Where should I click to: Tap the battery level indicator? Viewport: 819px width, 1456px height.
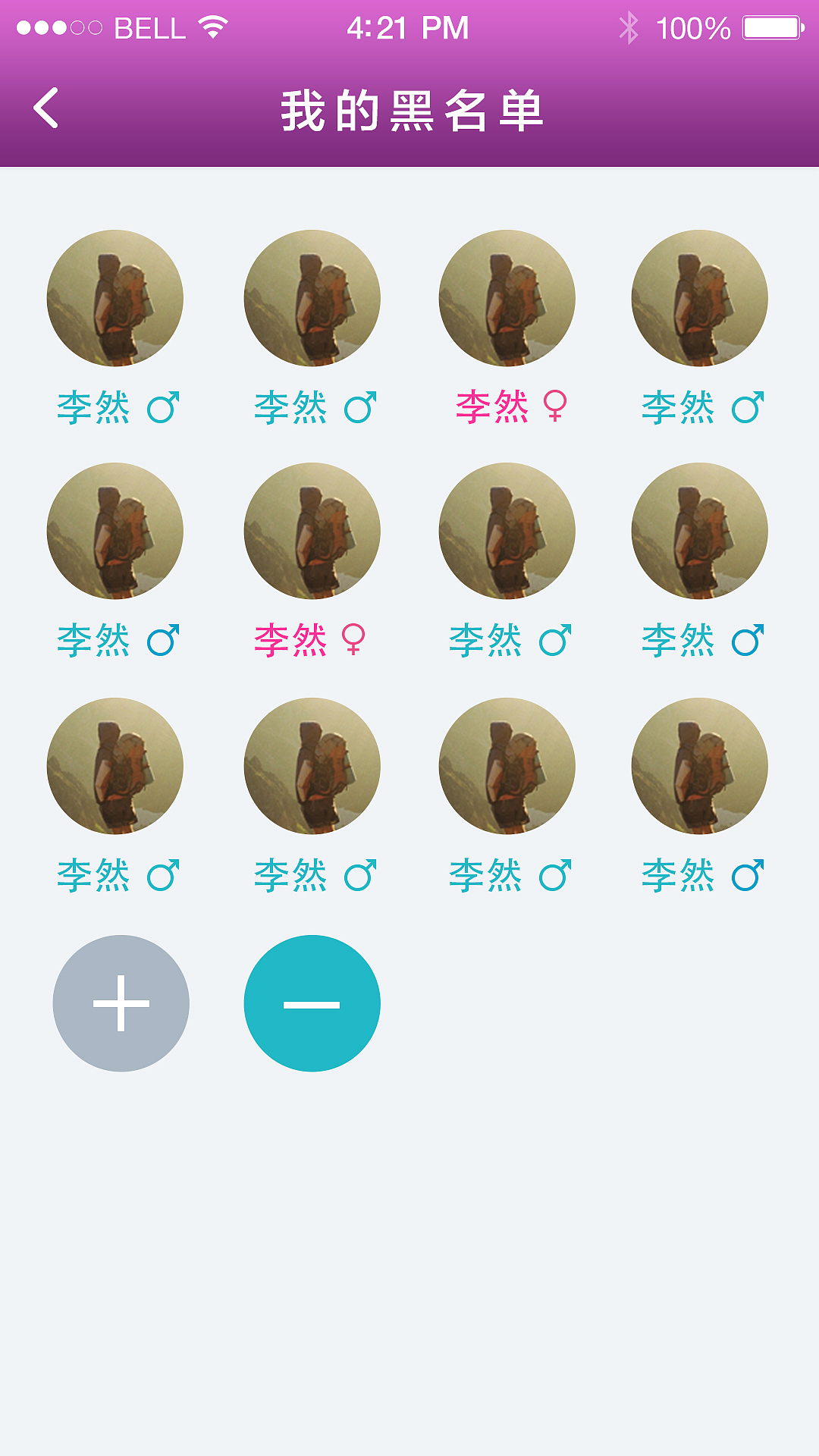[773, 26]
